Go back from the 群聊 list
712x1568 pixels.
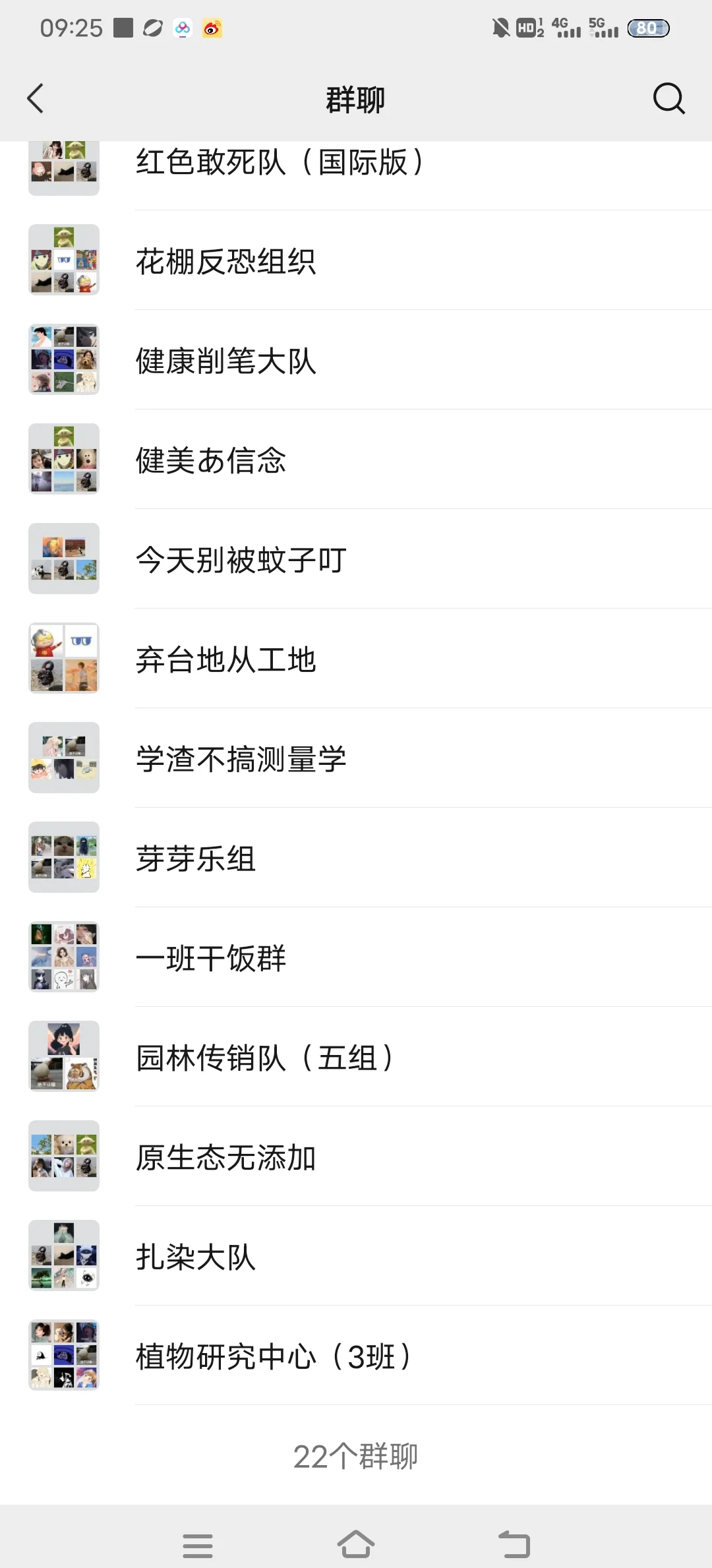tap(36, 99)
